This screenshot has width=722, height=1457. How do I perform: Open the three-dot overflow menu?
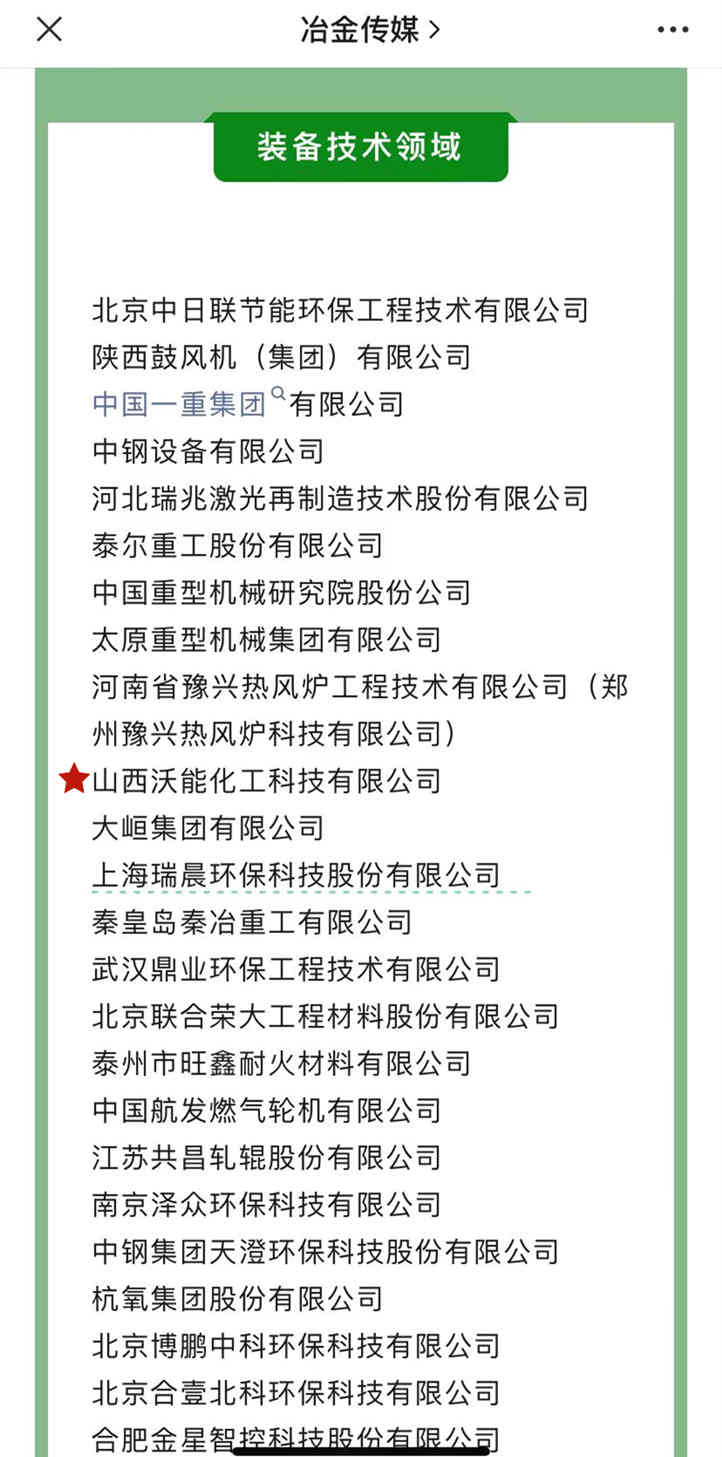[673, 31]
